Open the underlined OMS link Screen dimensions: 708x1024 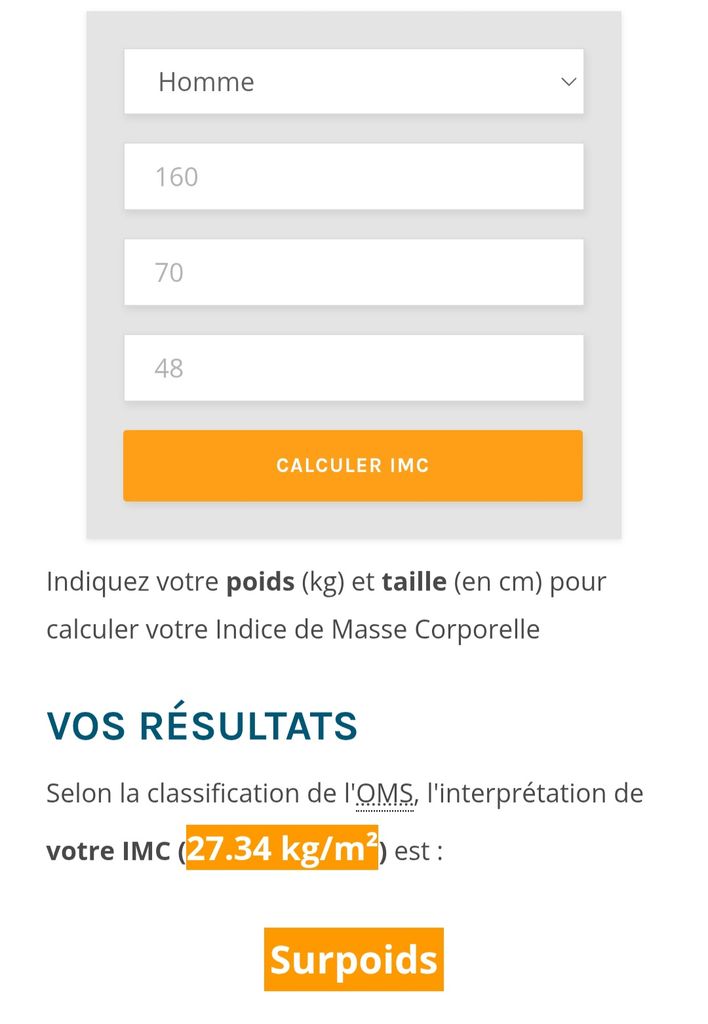(x=384, y=794)
